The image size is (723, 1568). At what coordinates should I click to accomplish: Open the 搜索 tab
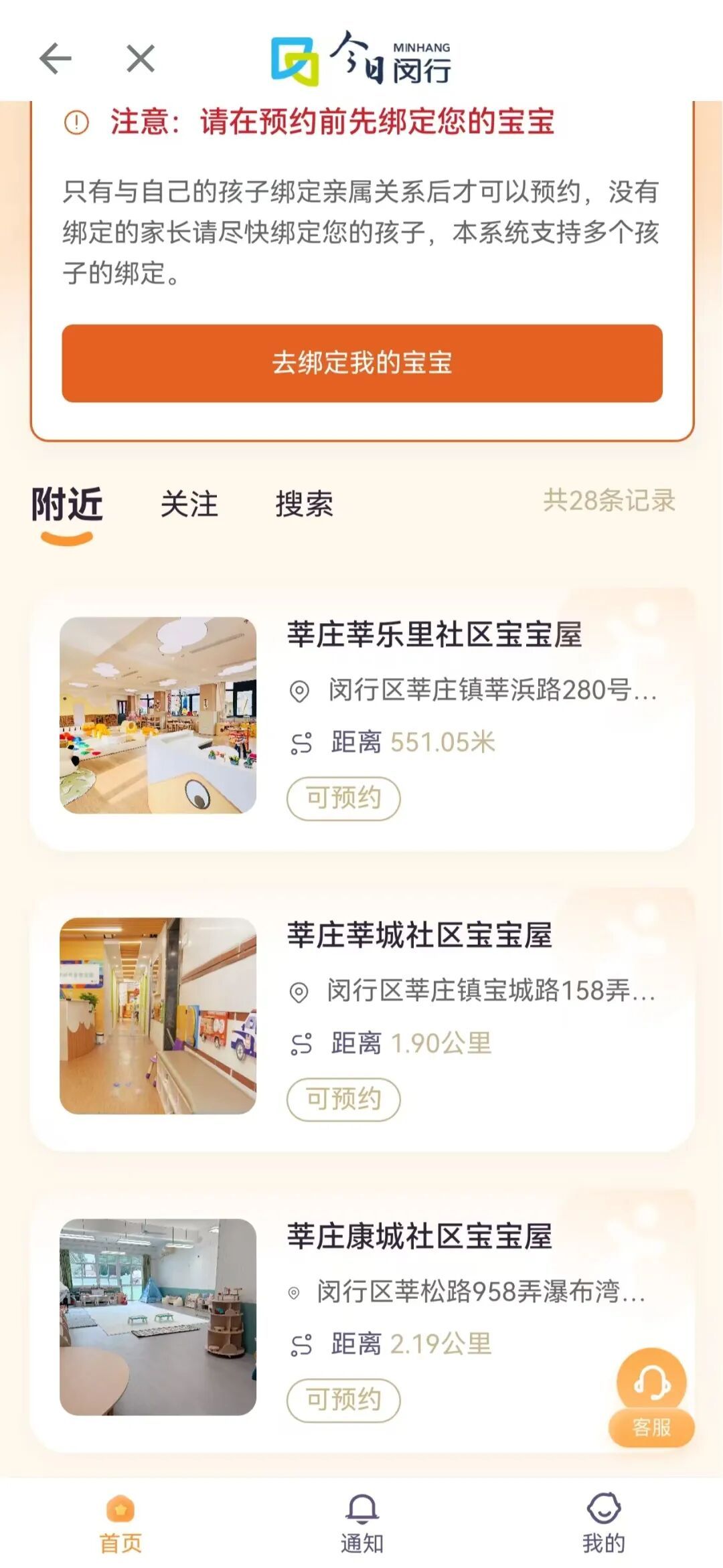click(x=305, y=505)
